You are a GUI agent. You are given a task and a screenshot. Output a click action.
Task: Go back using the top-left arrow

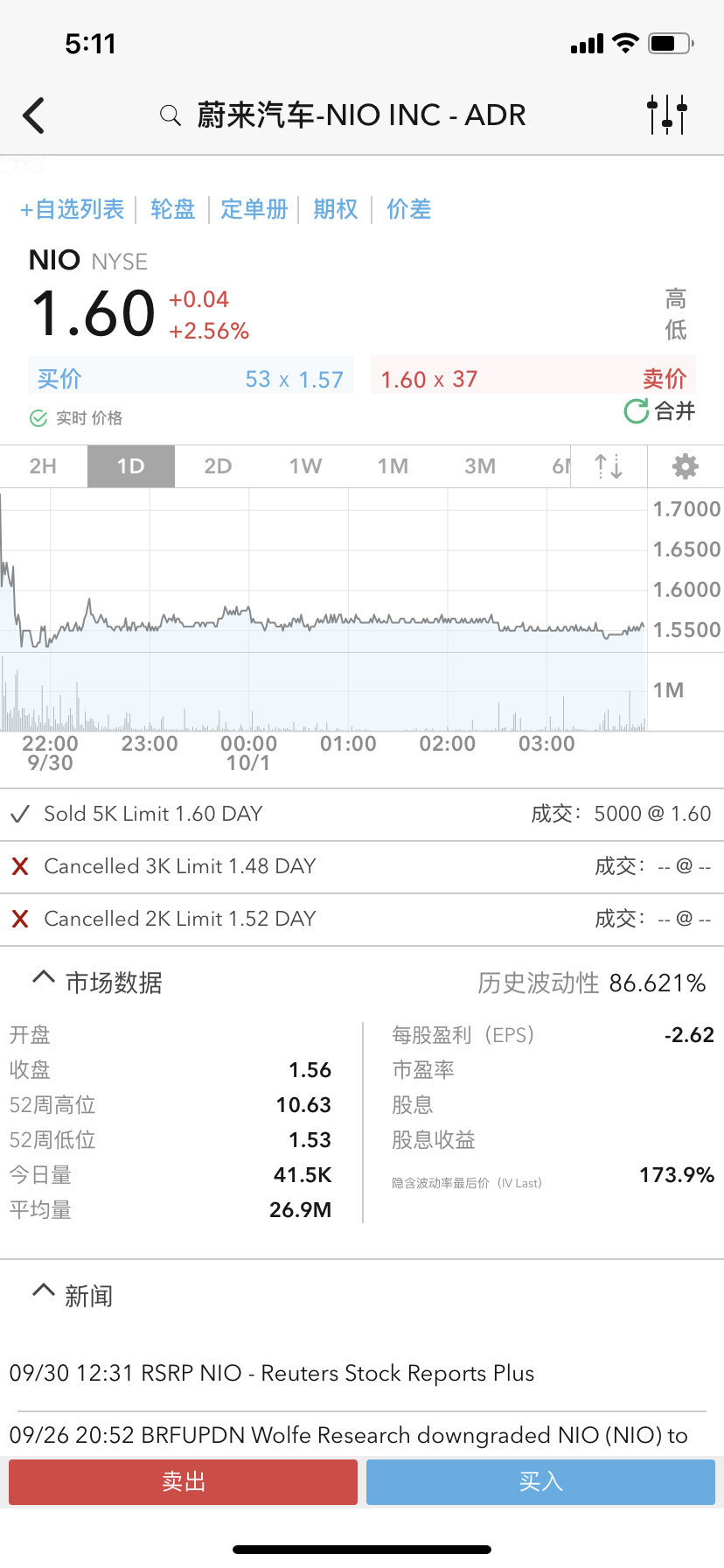pos(34,115)
